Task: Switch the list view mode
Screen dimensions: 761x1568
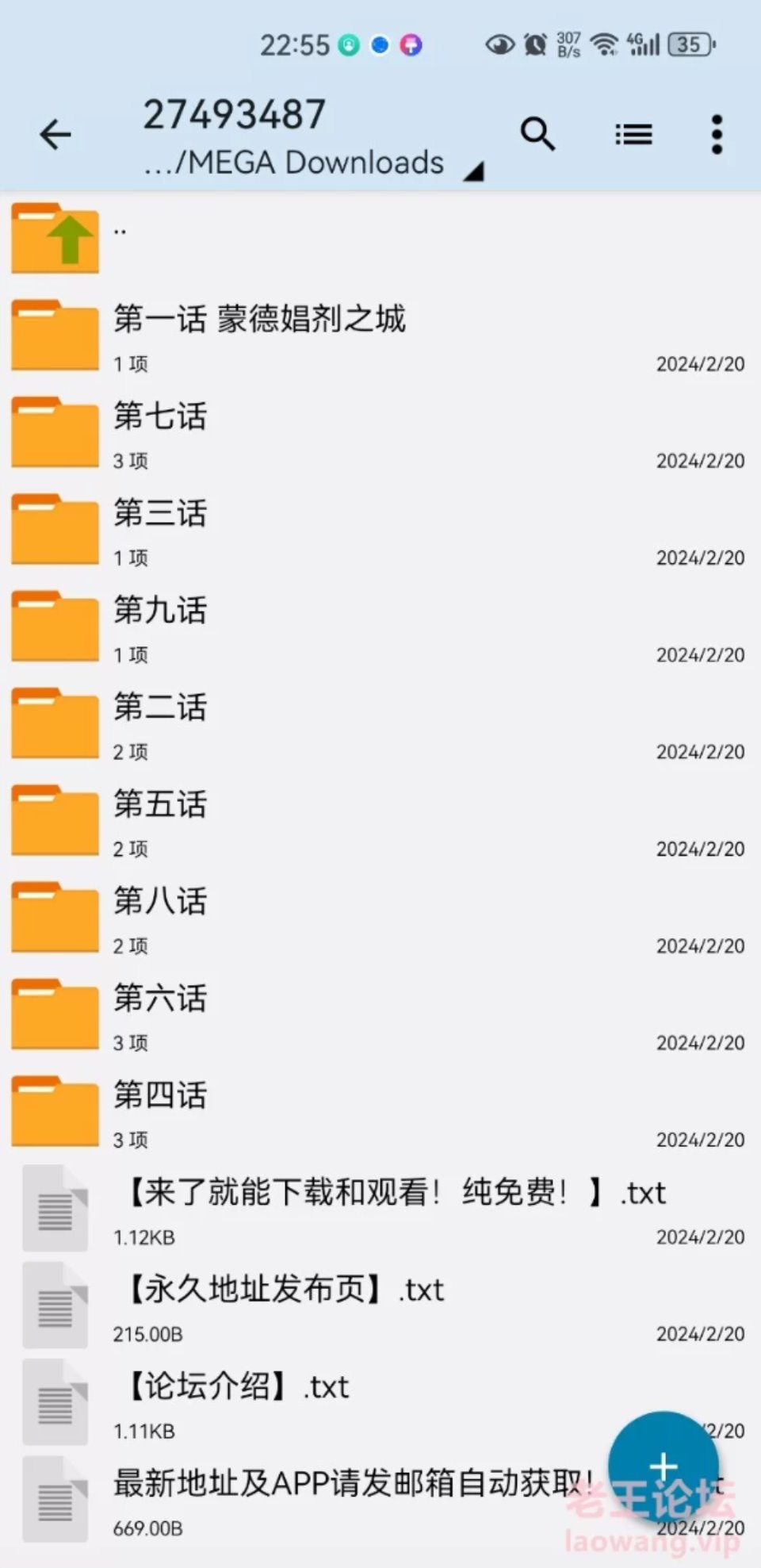Action: coord(634,134)
